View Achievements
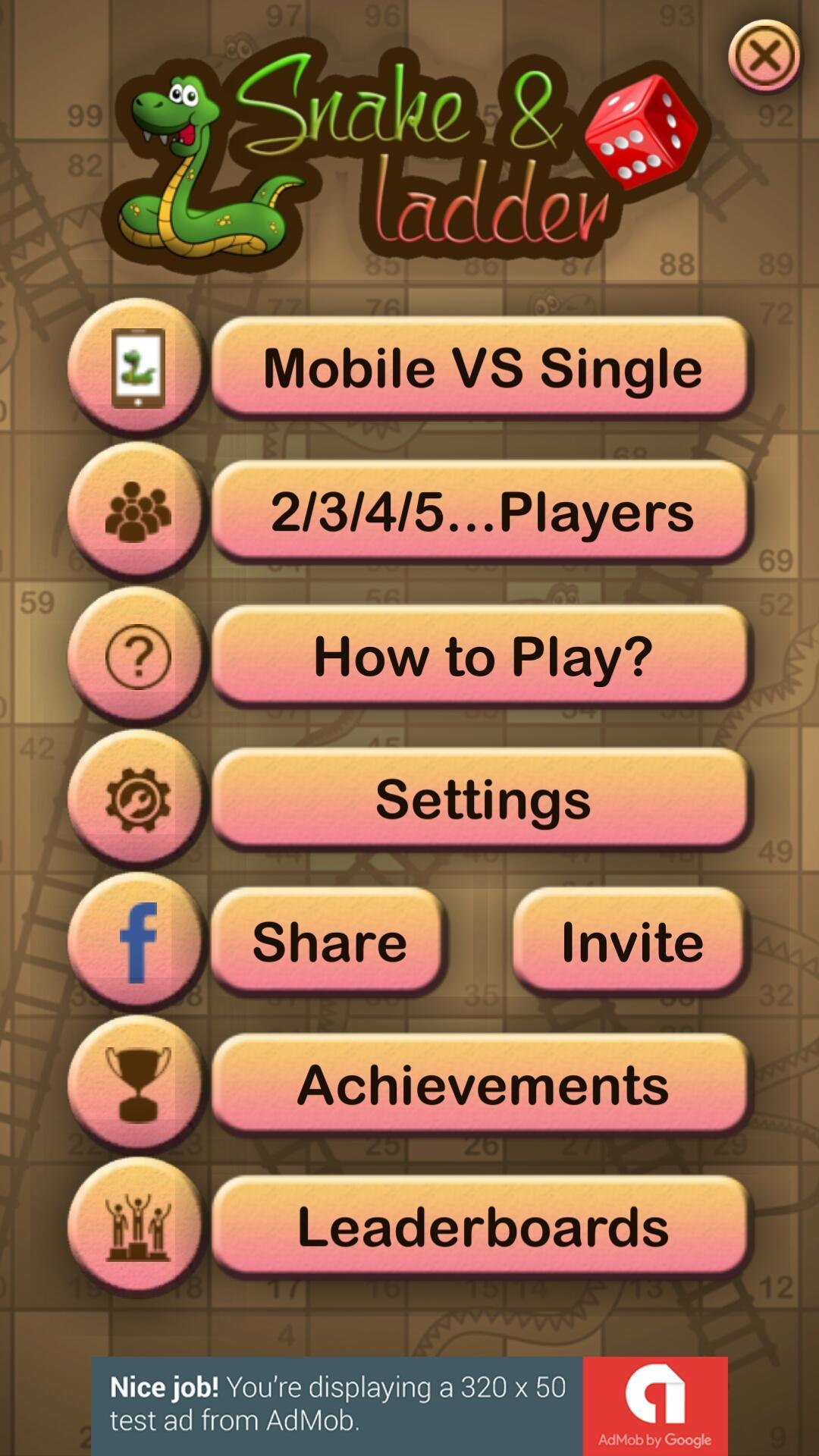Viewport: 819px width, 1456px height. [x=481, y=1085]
